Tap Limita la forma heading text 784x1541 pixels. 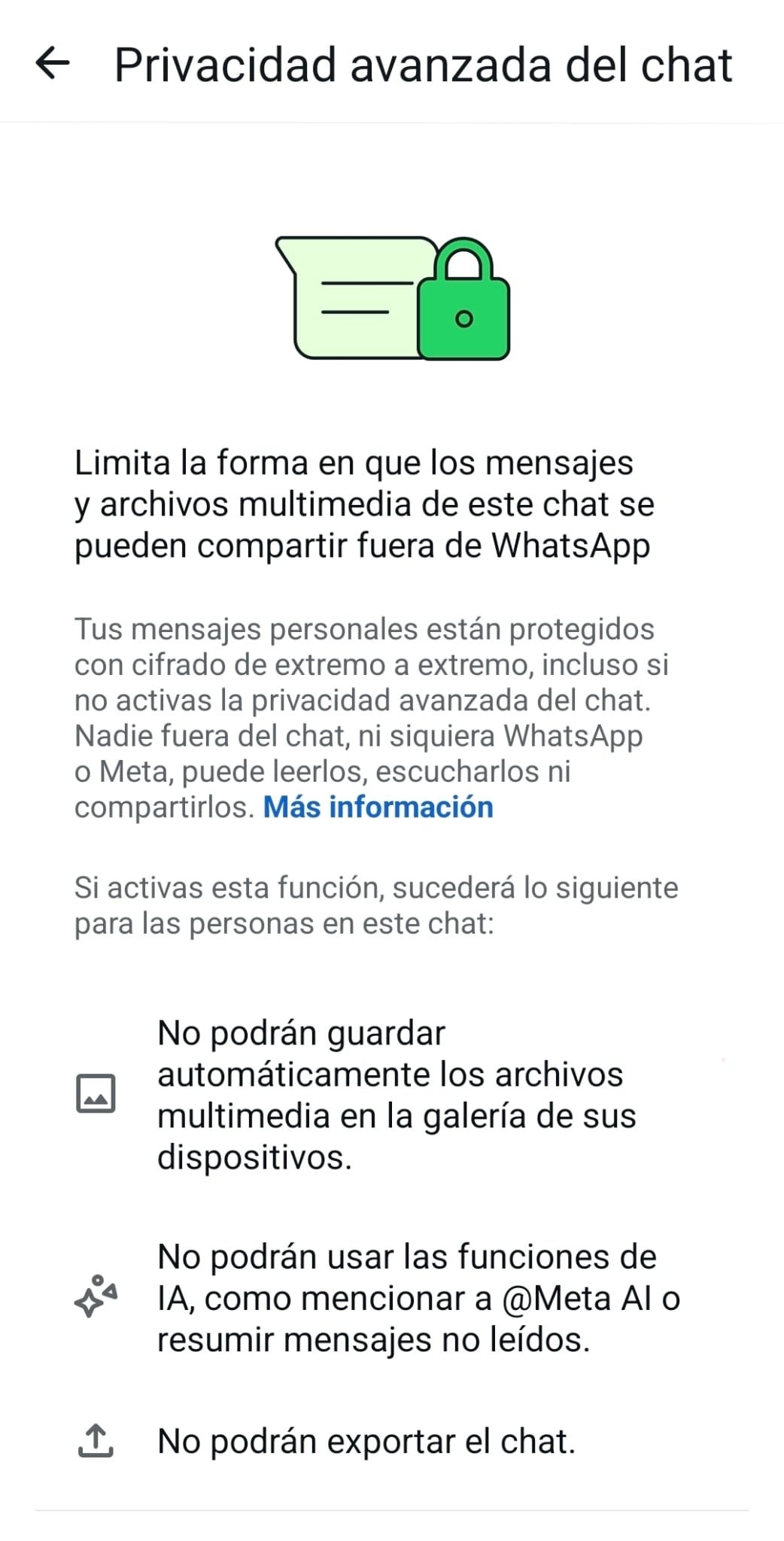[368, 503]
